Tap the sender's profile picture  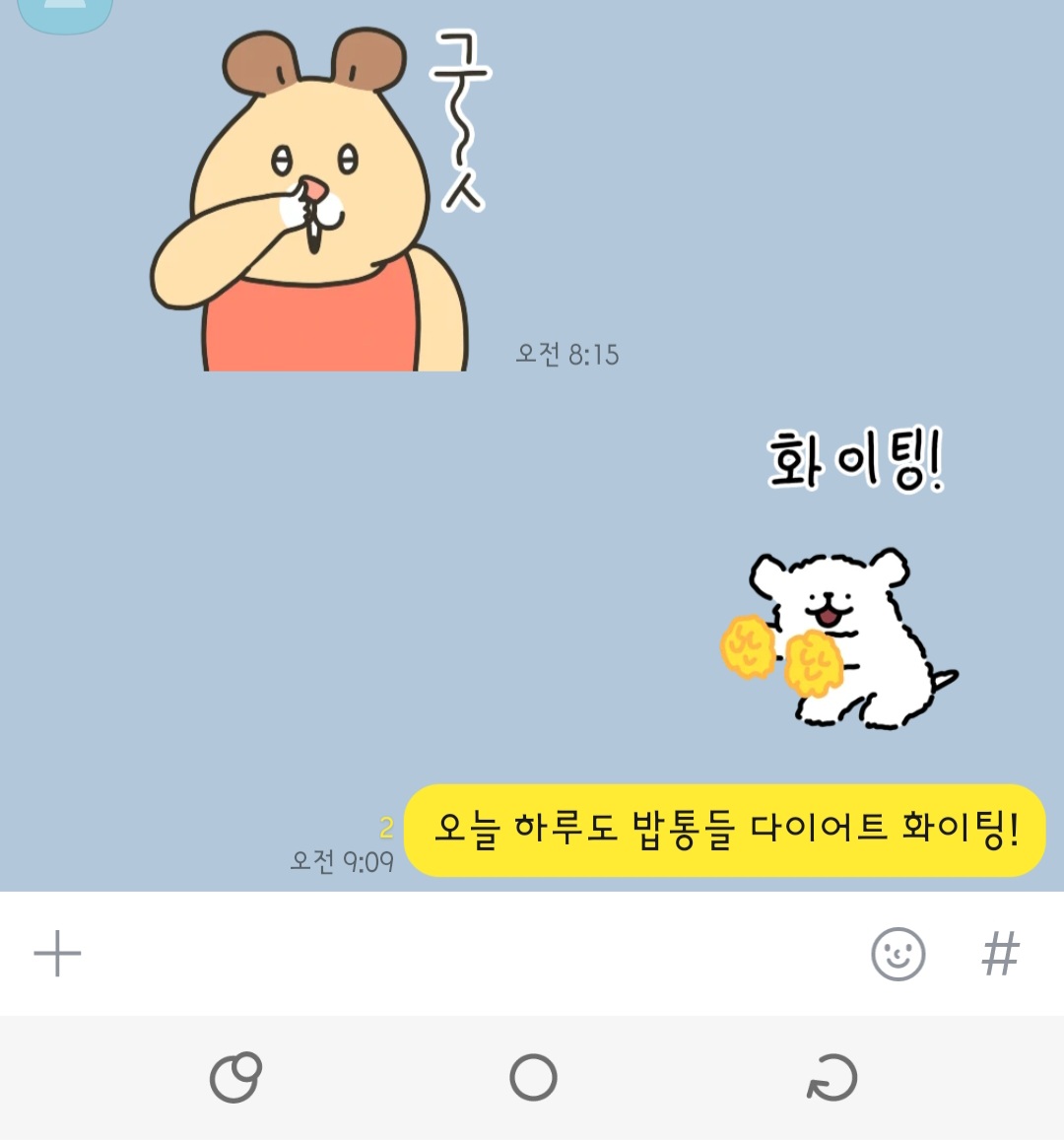click(65, 12)
